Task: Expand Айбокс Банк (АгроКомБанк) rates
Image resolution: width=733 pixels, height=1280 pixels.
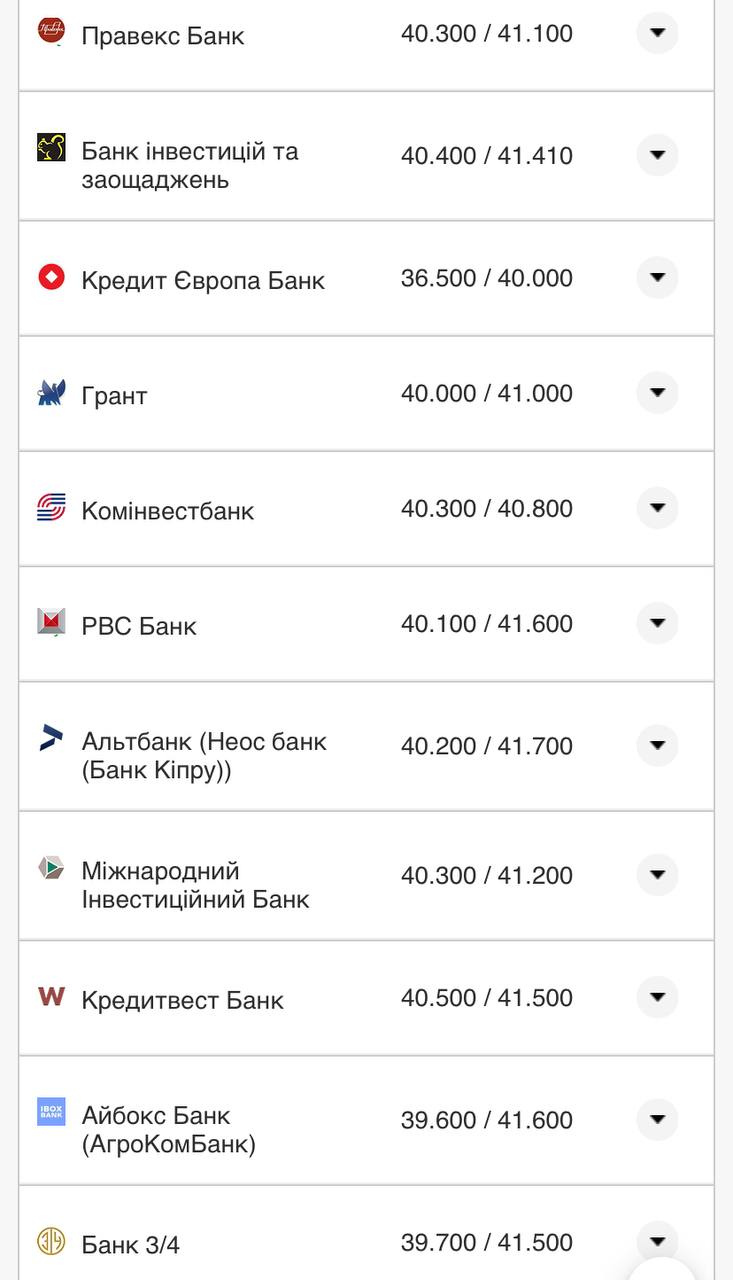Action: click(x=657, y=1119)
